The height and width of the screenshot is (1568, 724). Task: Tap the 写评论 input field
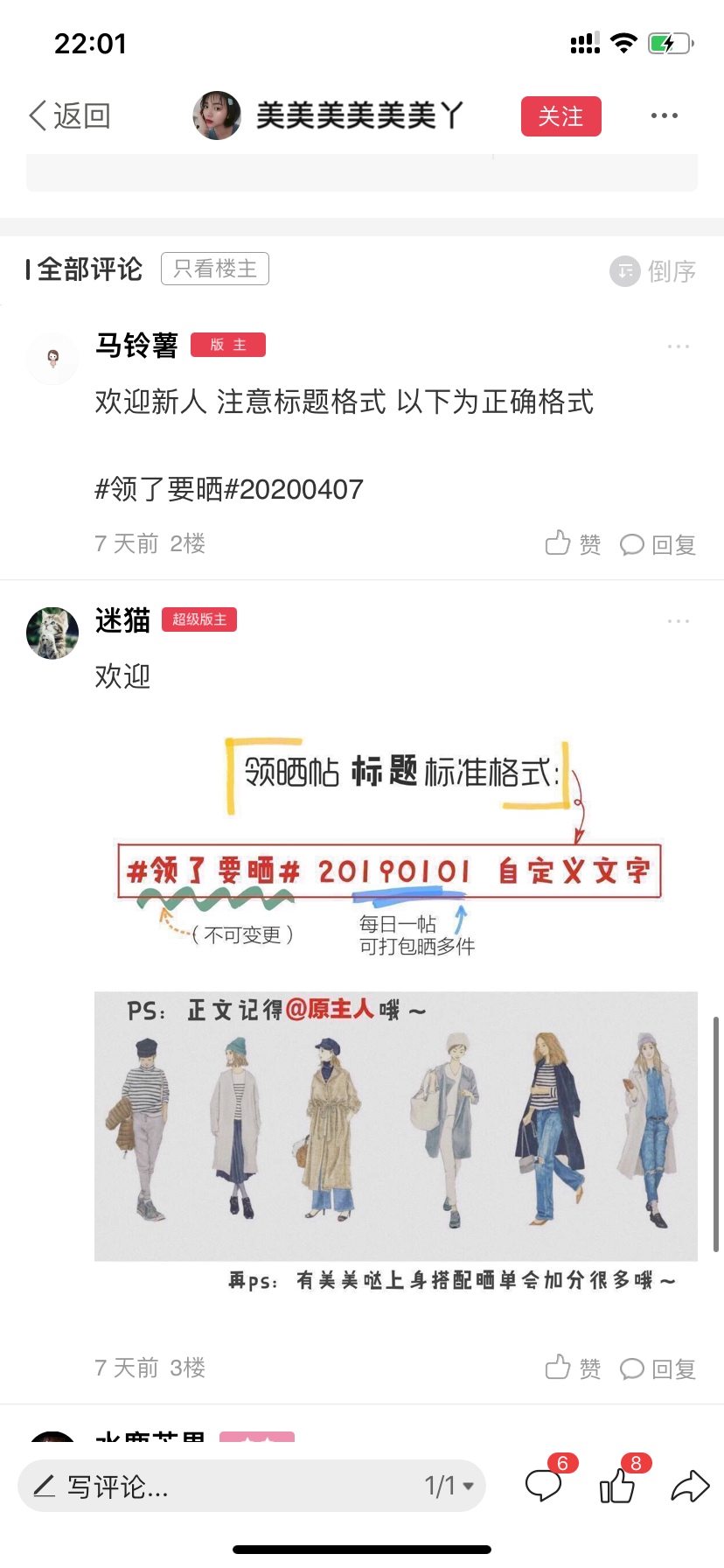tap(219, 1486)
